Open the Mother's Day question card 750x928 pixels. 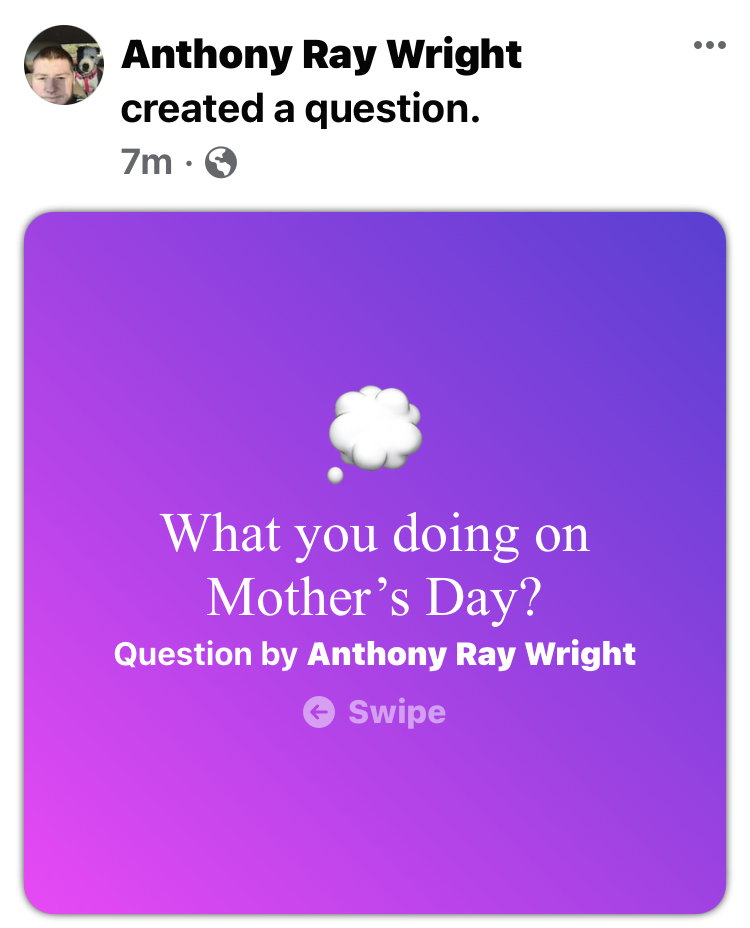[375, 562]
